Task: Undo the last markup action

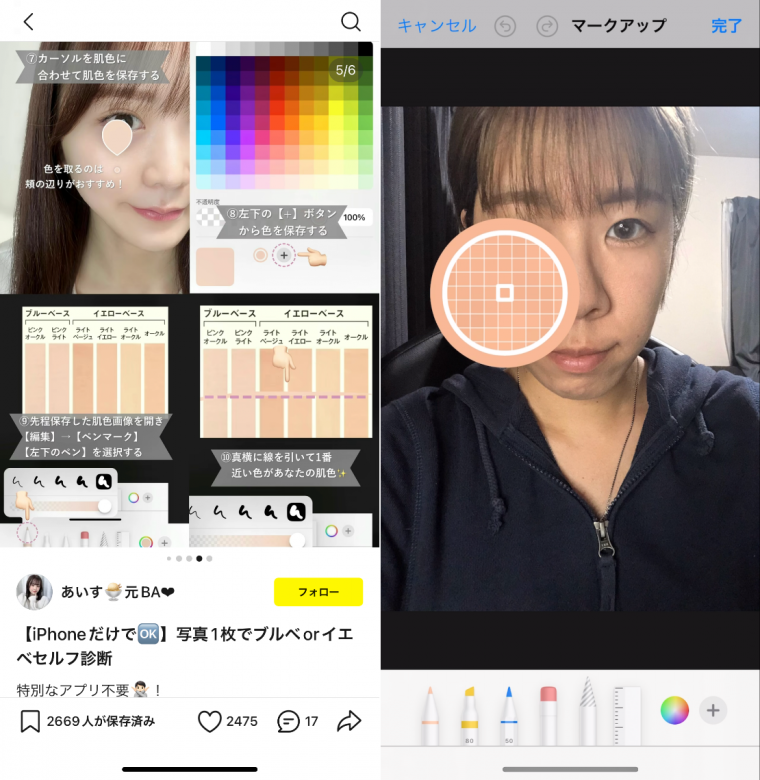Action: (x=506, y=26)
